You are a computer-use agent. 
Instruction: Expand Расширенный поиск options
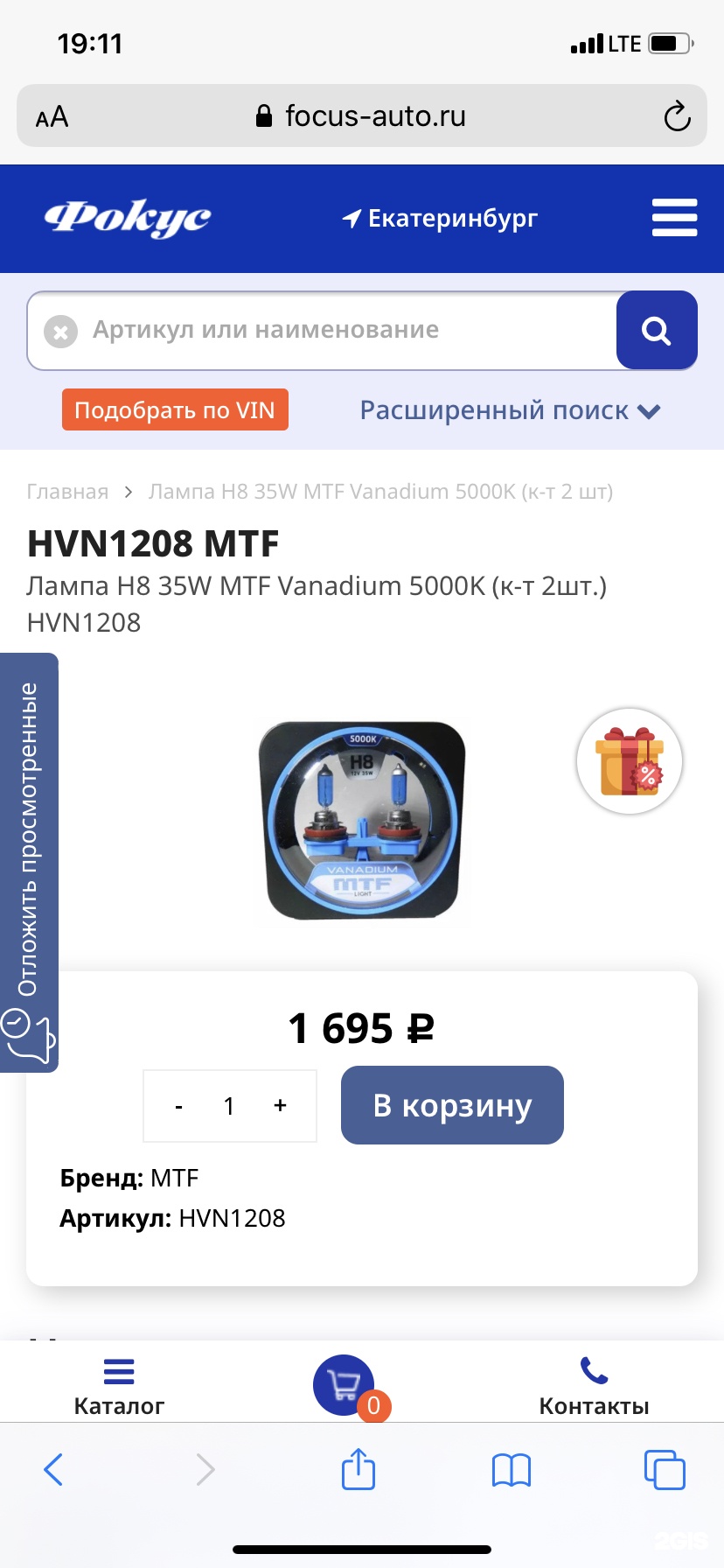(x=509, y=410)
